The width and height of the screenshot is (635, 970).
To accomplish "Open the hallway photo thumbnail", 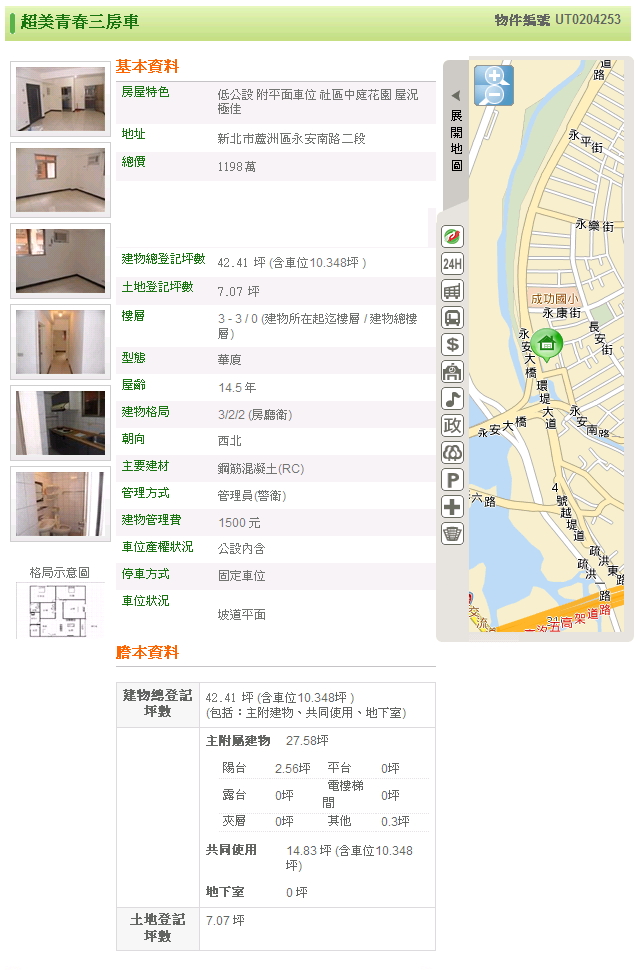I will (60, 342).
